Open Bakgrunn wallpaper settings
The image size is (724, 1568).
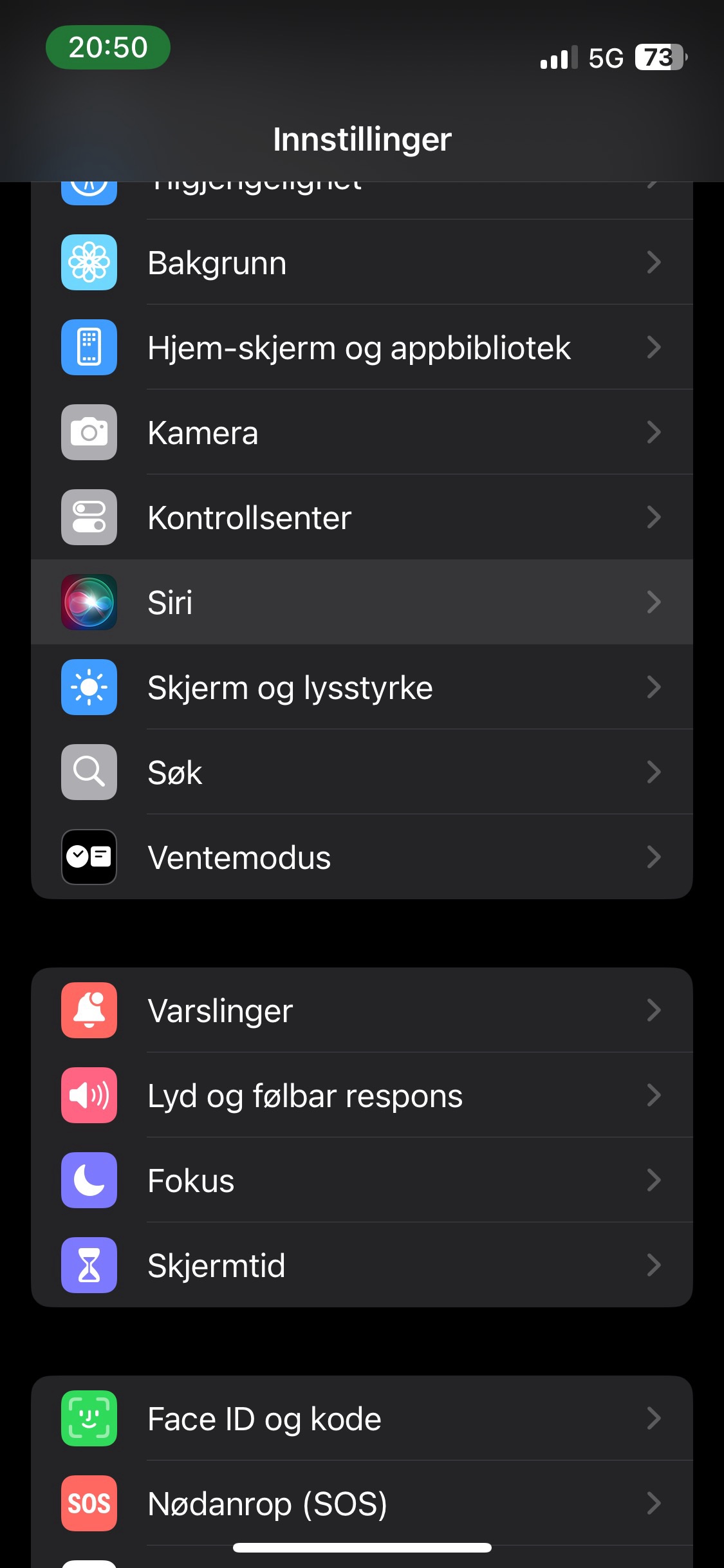[x=360, y=263]
